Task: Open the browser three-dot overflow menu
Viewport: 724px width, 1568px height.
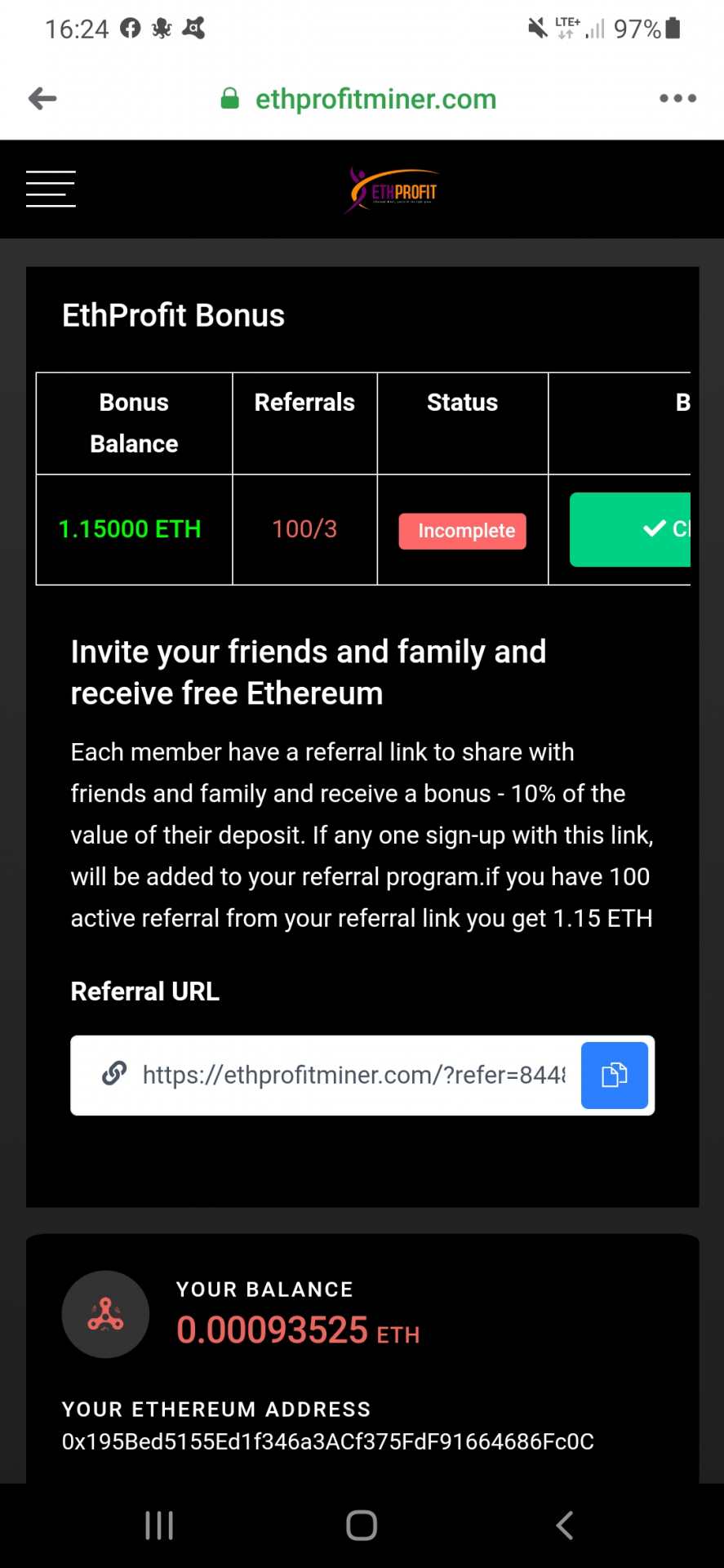Action: (677, 99)
